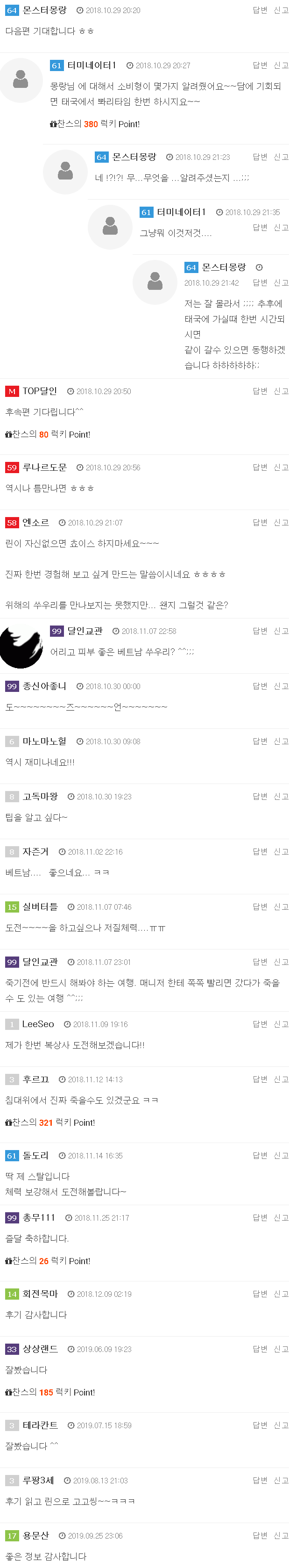Report 마노마노헐's comment
Viewport: 289px width, 1568px height.
[281, 741]
